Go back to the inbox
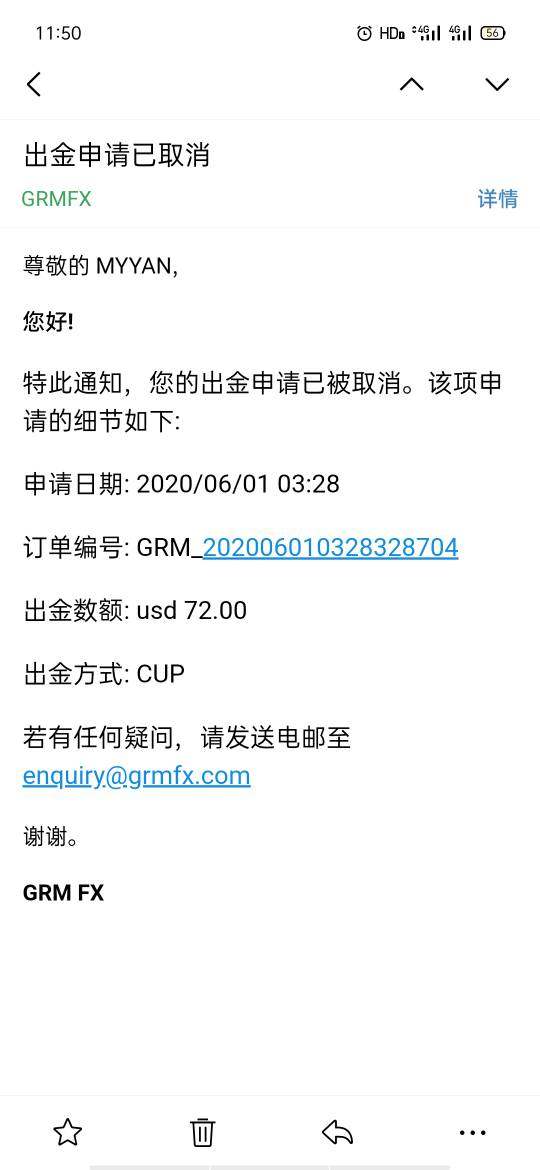 34,84
